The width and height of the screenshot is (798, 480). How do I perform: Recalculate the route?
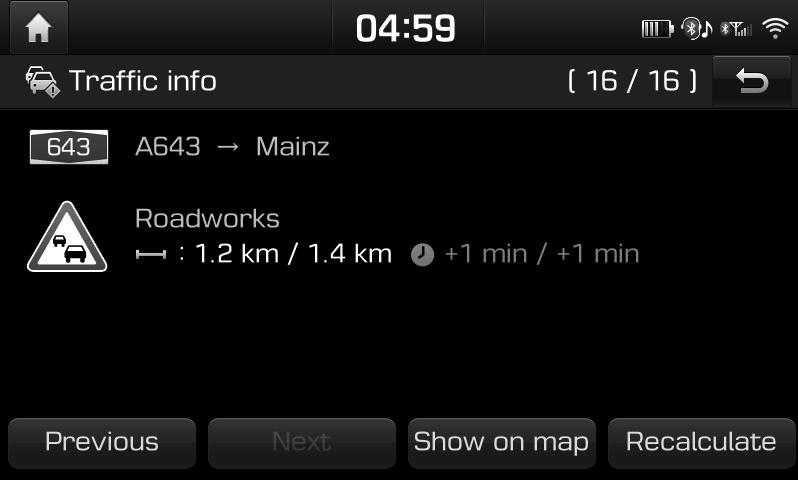pyautogui.click(x=701, y=442)
